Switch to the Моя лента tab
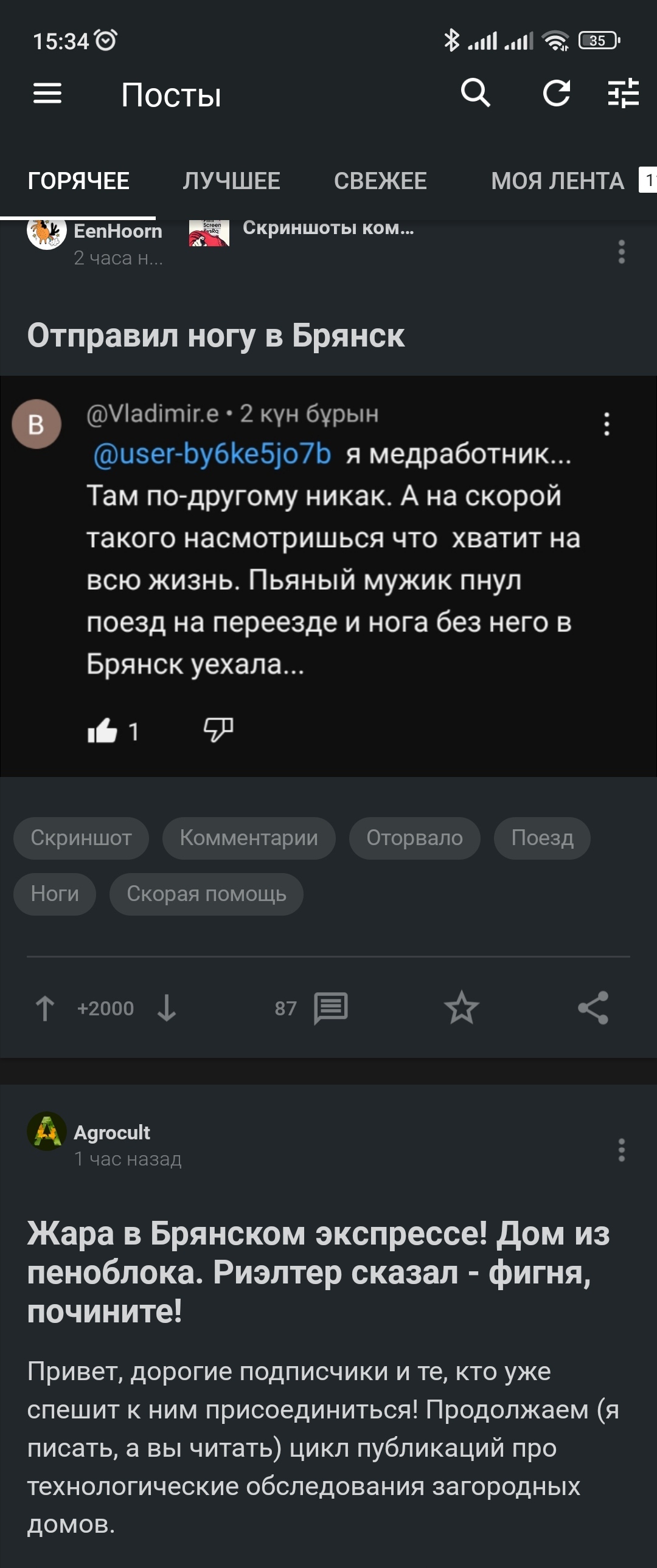The width and height of the screenshot is (657, 1568). coord(557,181)
